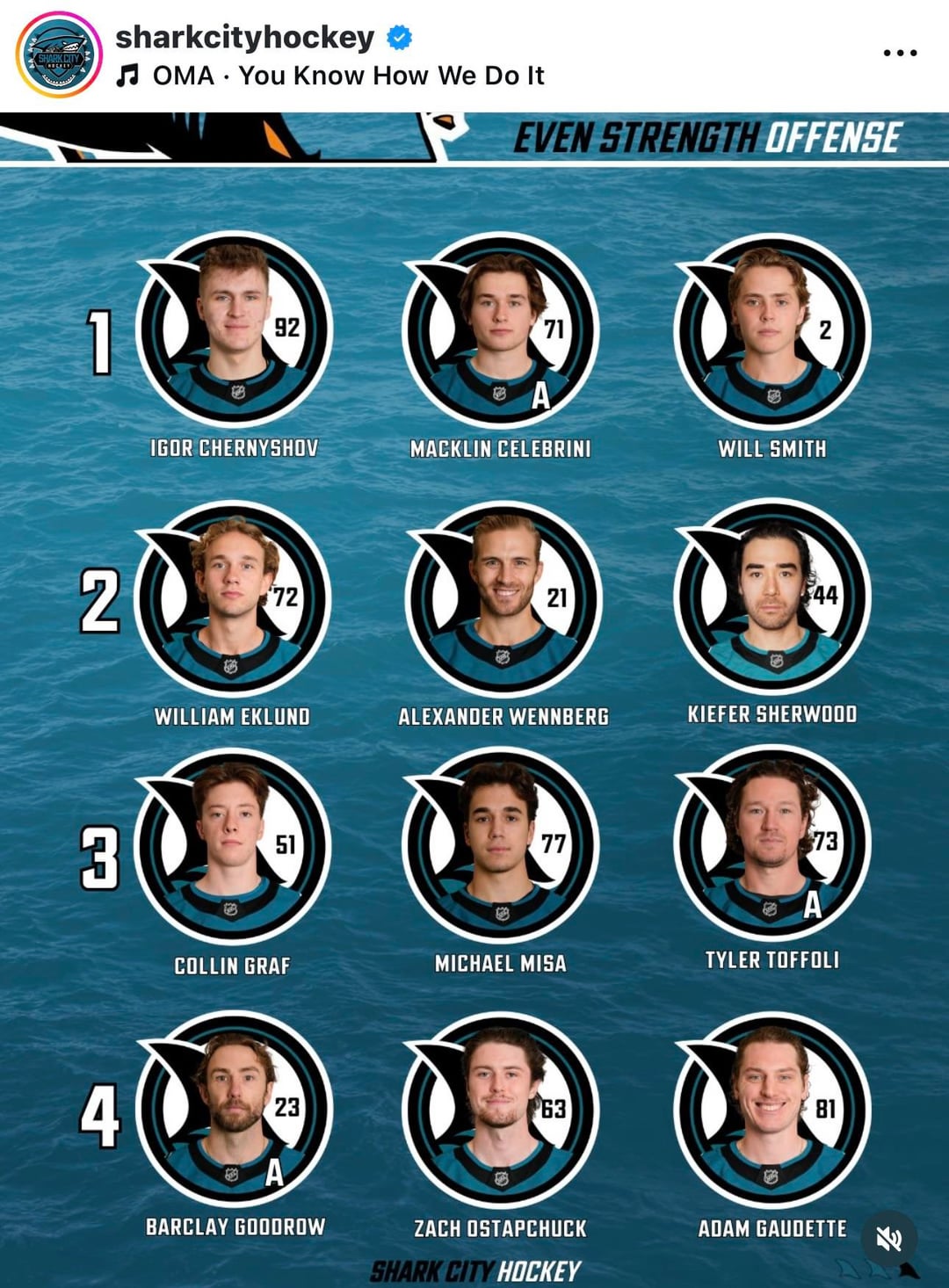Unmute the post's sound
This screenshot has width=949, height=1288.
pos(888,1239)
